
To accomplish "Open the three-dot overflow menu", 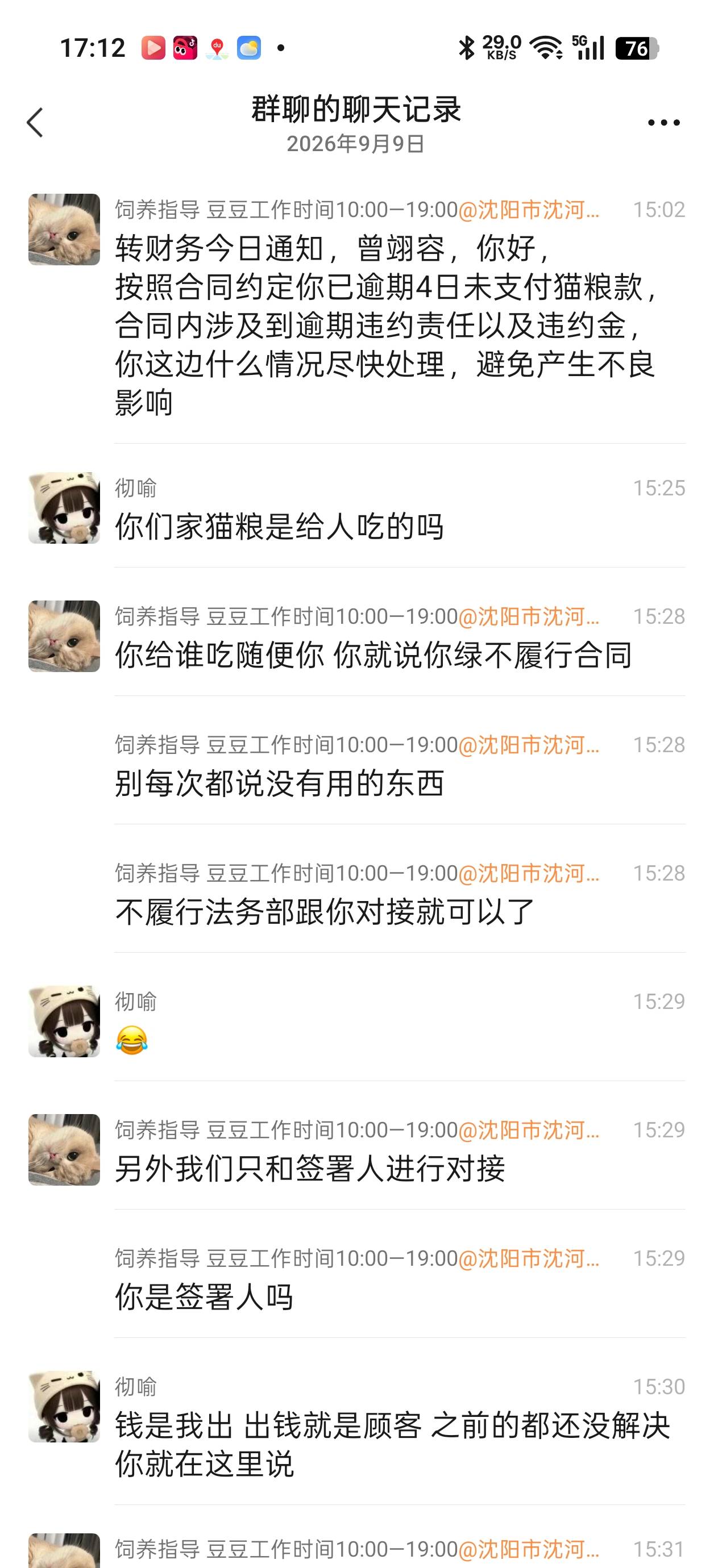I will [663, 123].
